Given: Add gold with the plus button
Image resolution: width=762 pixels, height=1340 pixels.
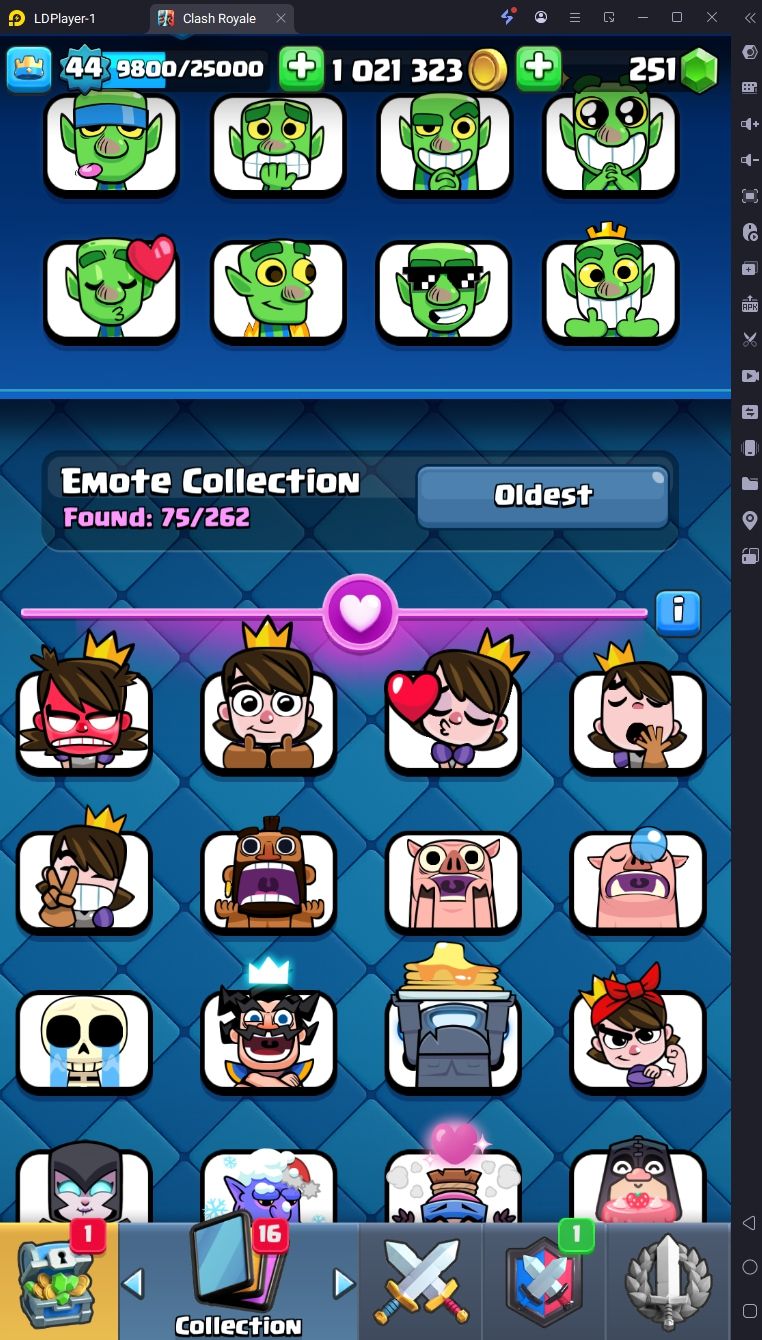Looking at the screenshot, I should (x=301, y=69).
